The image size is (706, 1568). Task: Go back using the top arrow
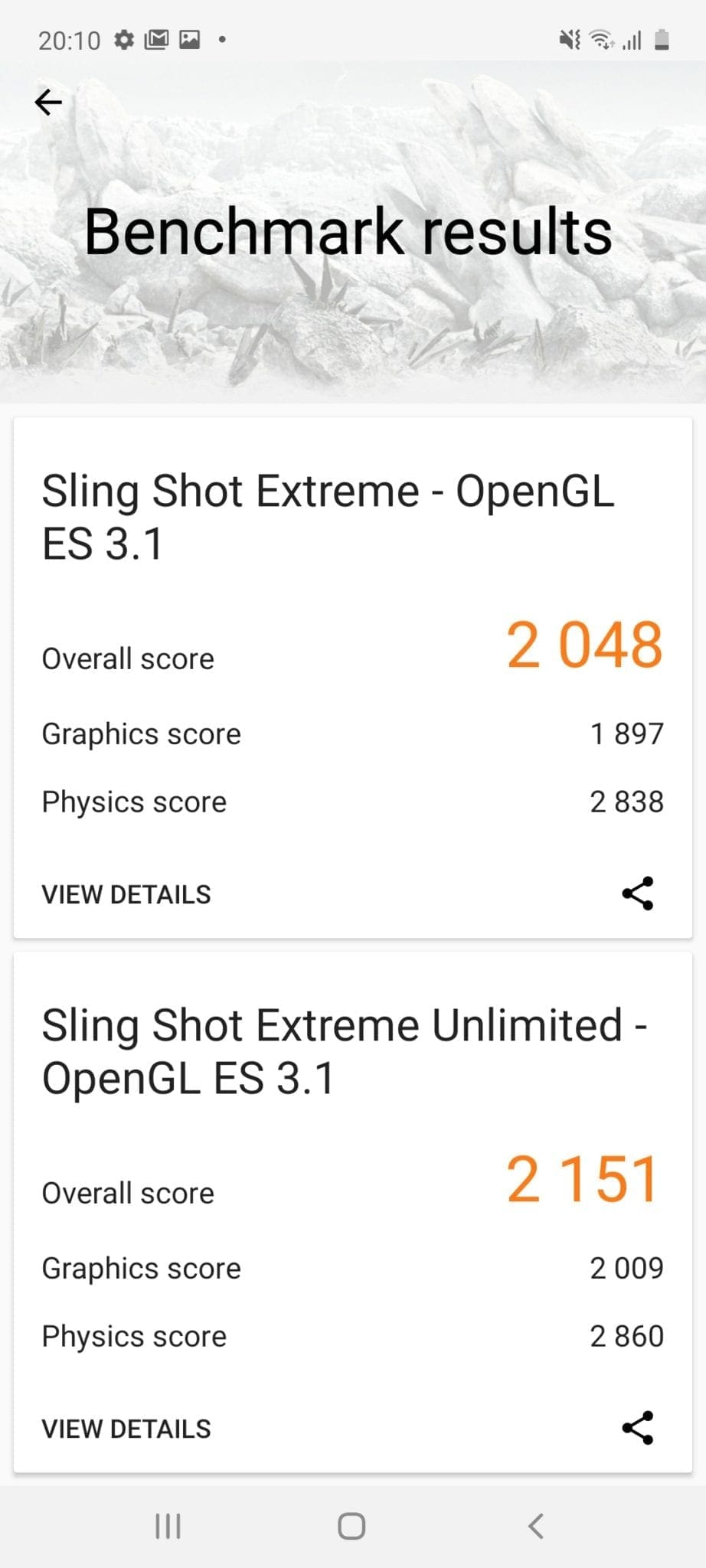(48, 102)
